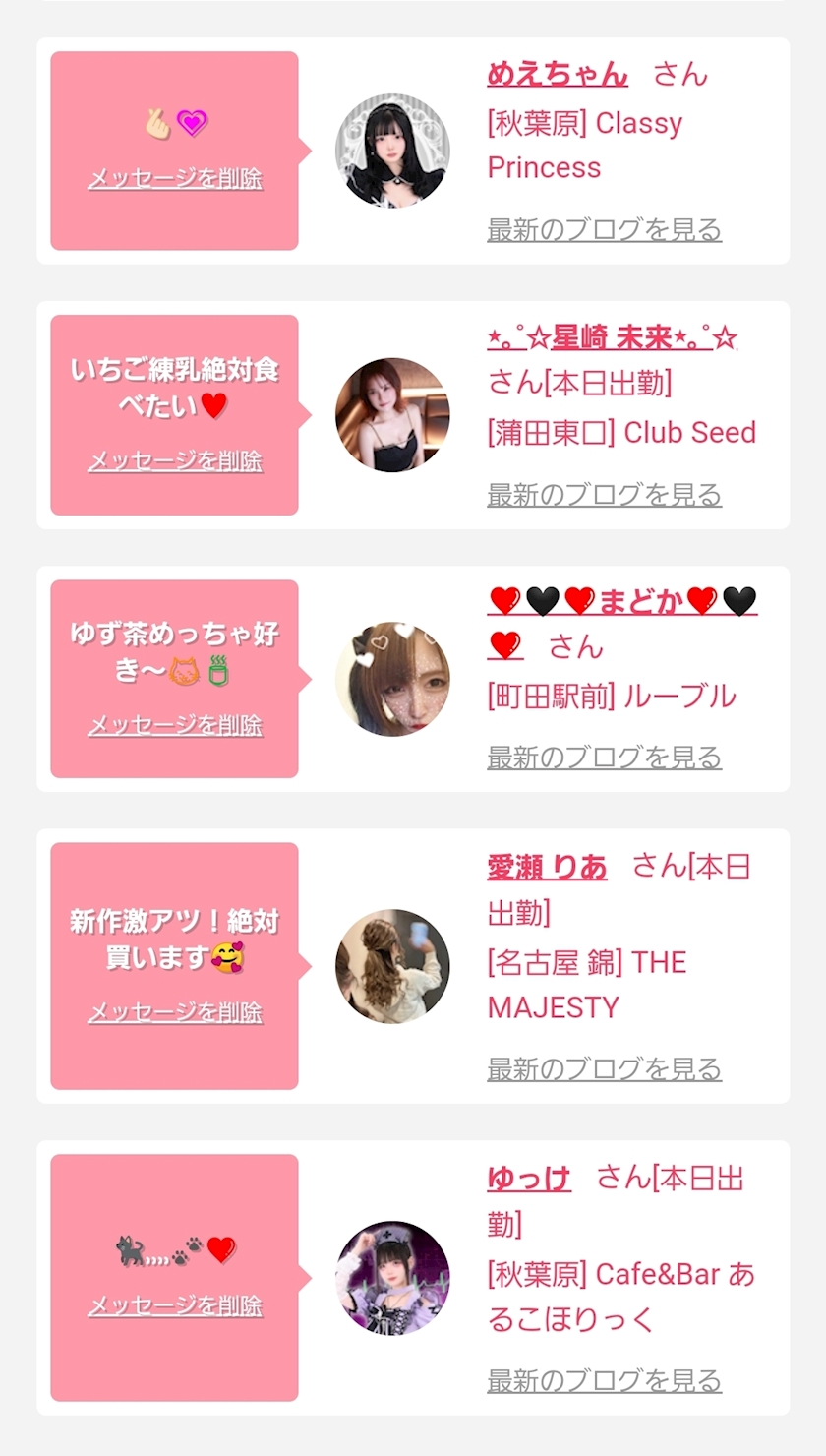Tap めえちゃん's profile photo

[x=392, y=151]
